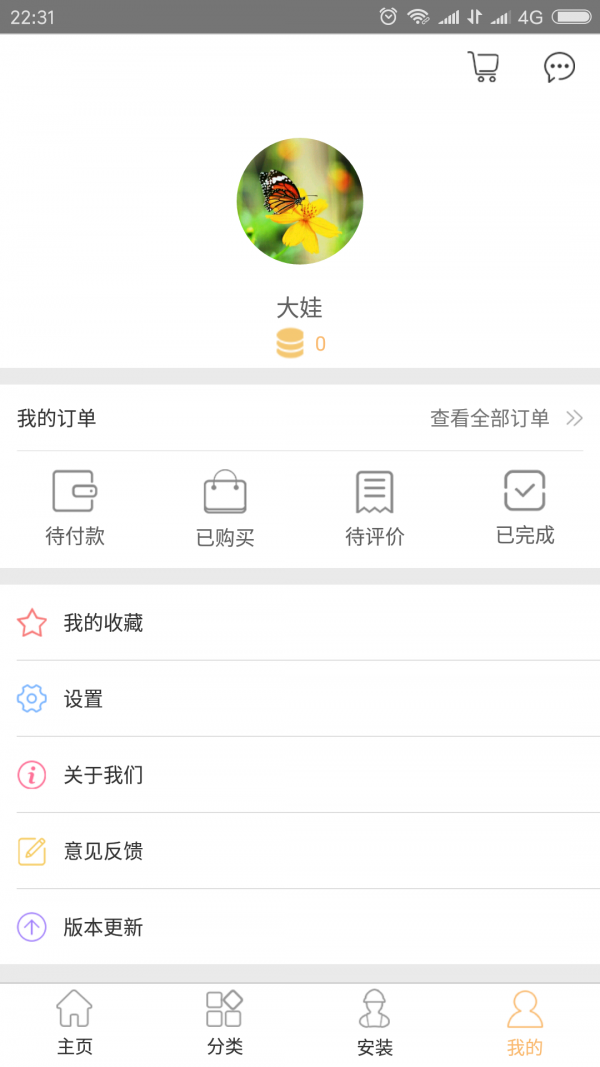Show purchased orders (已购买)

click(225, 508)
